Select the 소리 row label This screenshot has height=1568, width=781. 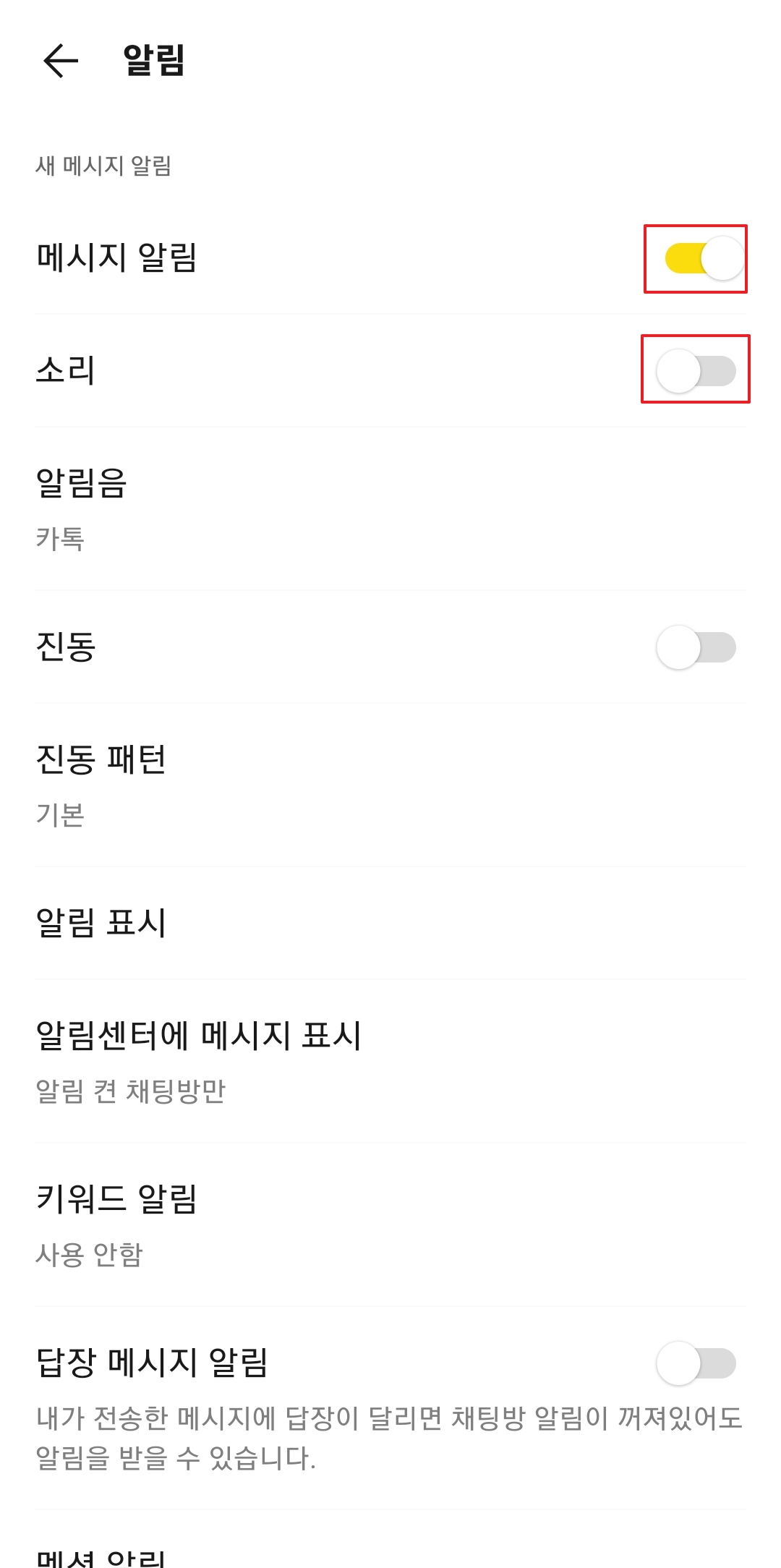tap(64, 370)
